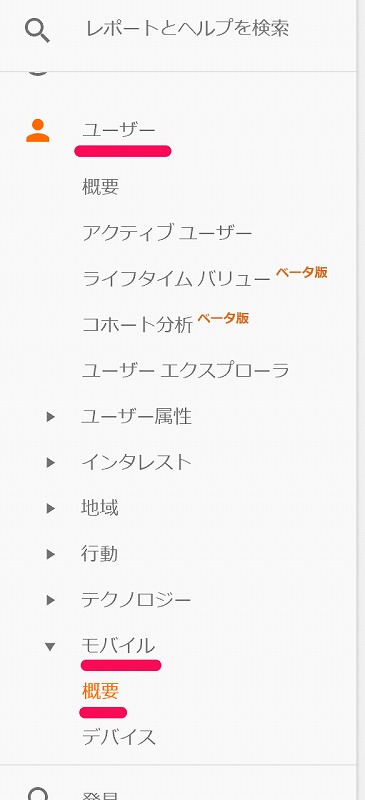Open ユーザー エクスプローラ report
Viewport: 365px width, 800px height.
(186, 370)
